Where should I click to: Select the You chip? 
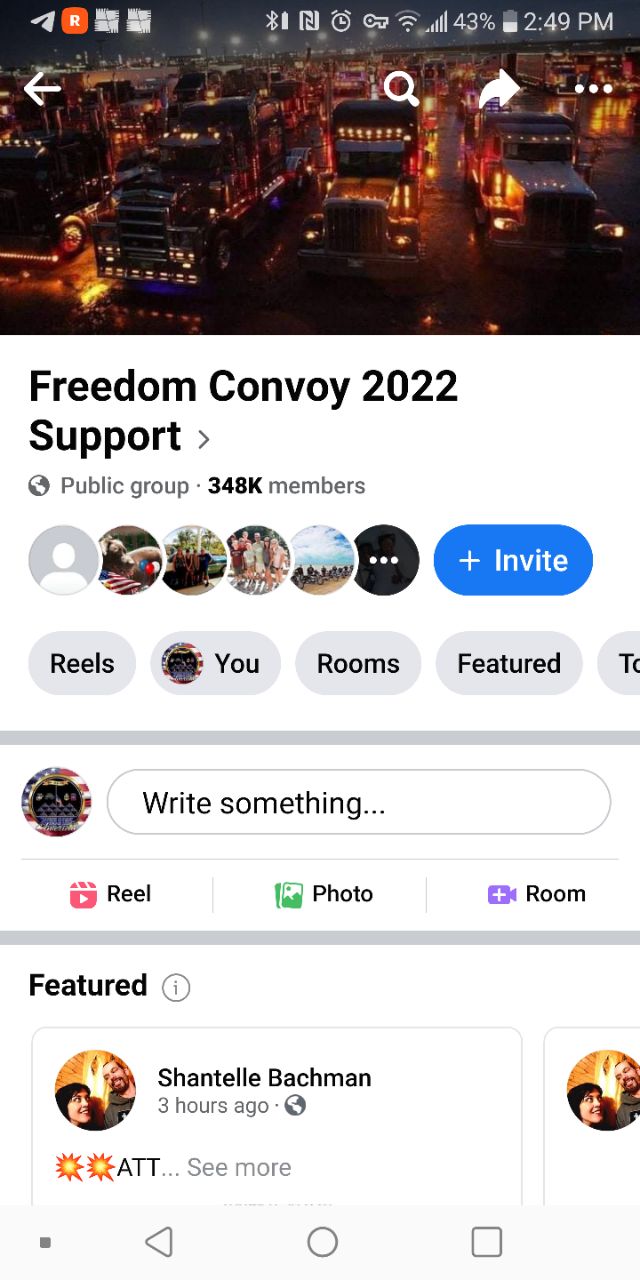pyautogui.click(x=216, y=663)
